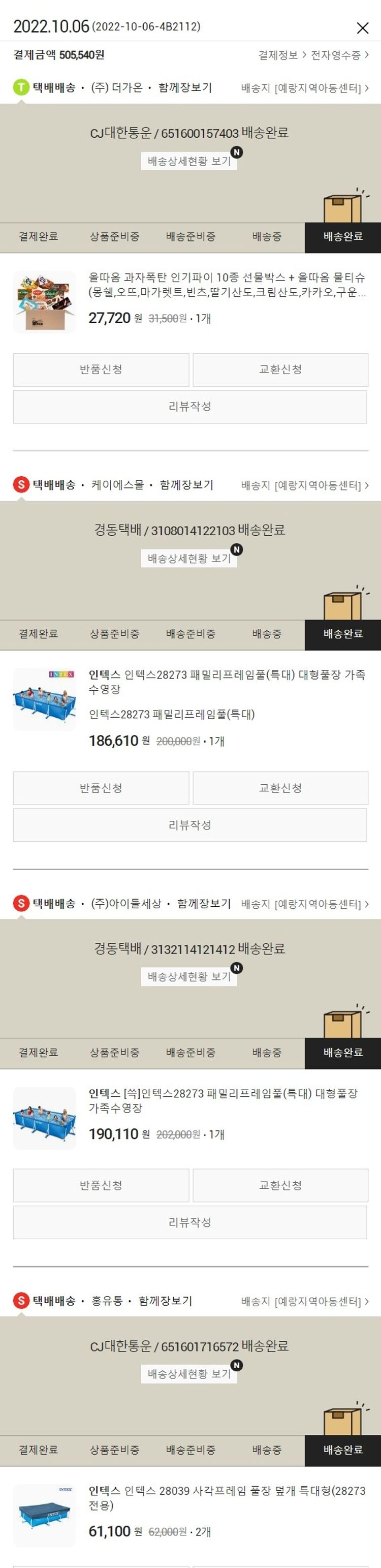
Task: Request exchange for 190,110원 인텍스 pool
Action: 280,1185
